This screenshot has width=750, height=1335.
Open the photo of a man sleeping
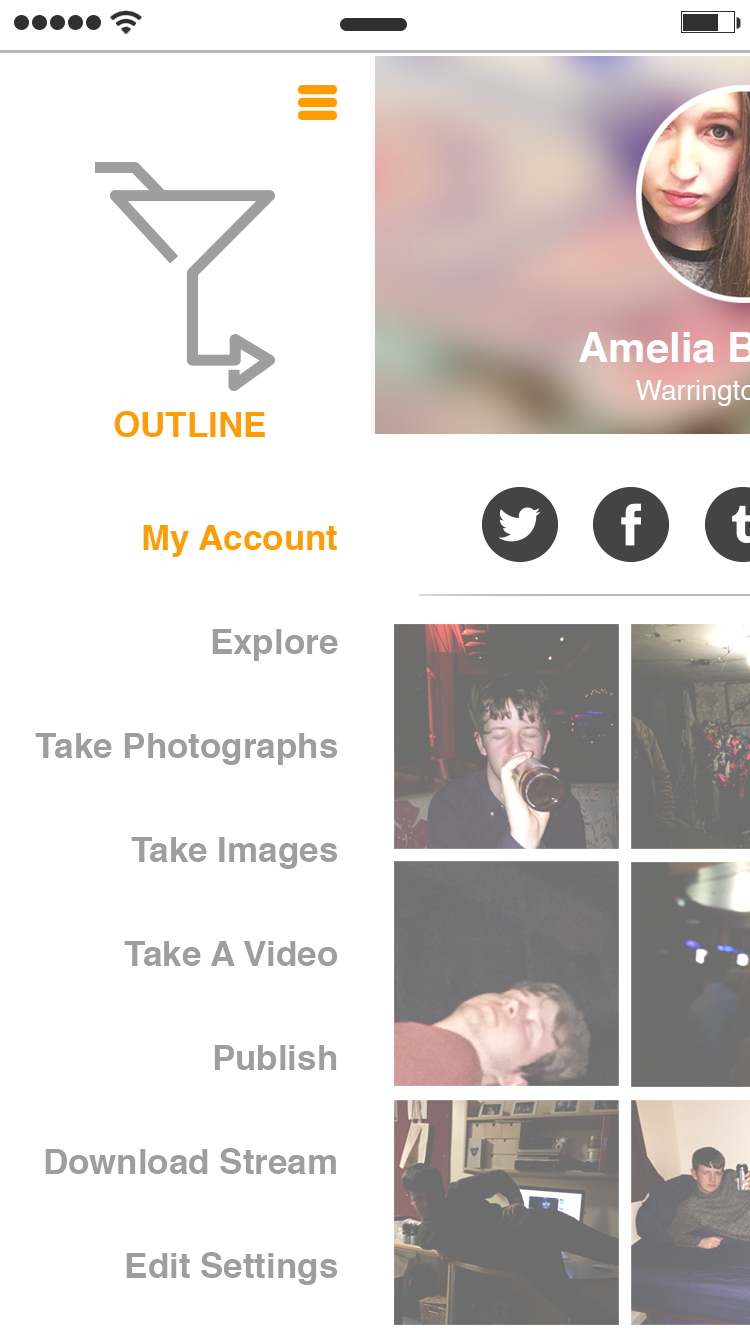[506, 973]
